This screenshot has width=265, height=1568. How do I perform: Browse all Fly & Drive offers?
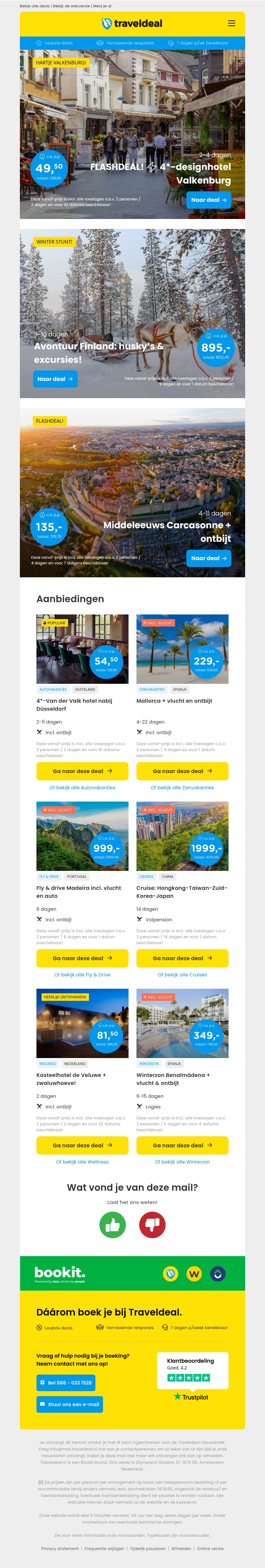pyautogui.click(x=82, y=974)
